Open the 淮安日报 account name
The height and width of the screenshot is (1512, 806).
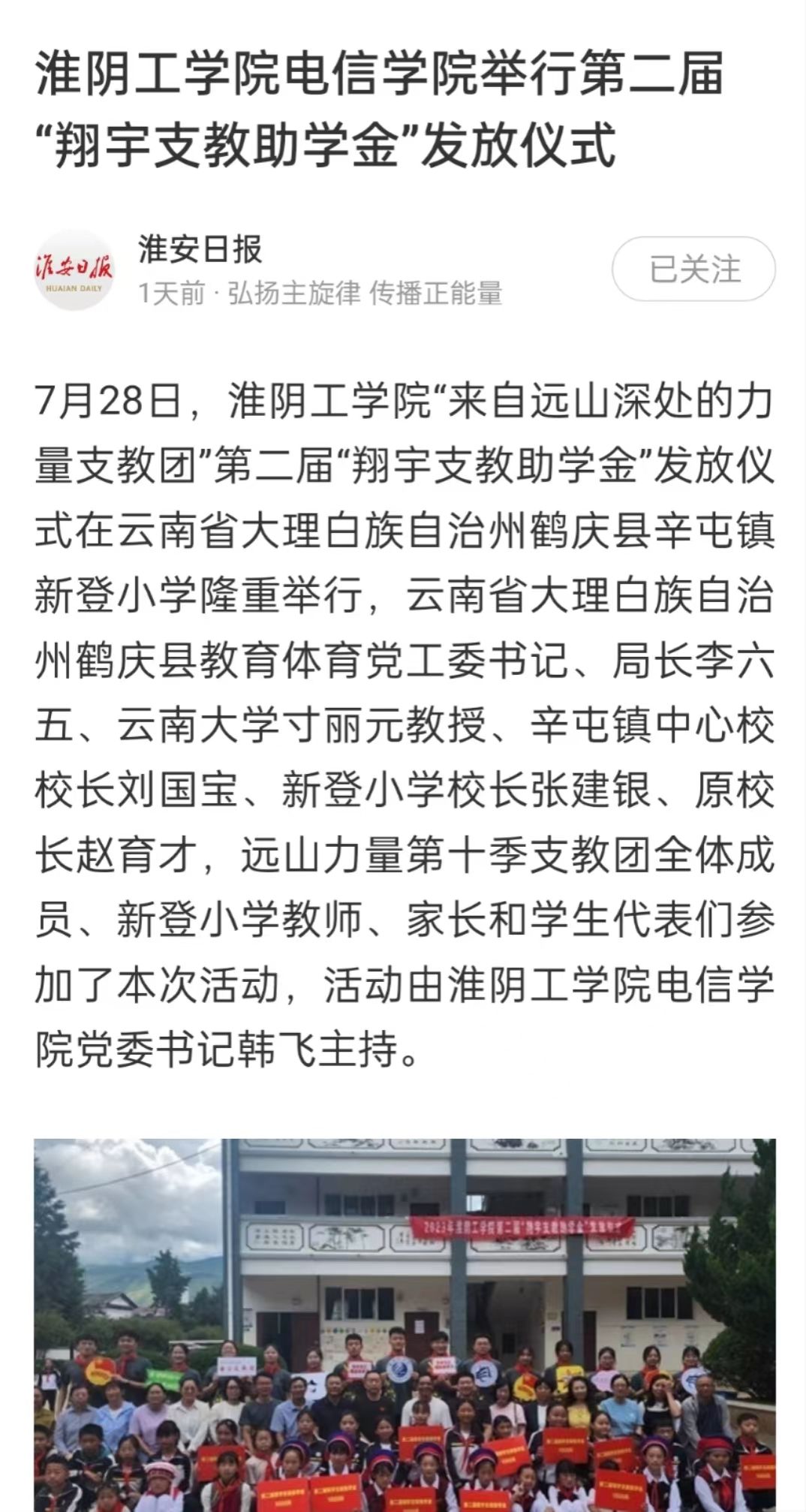pyautogui.click(x=200, y=250)
